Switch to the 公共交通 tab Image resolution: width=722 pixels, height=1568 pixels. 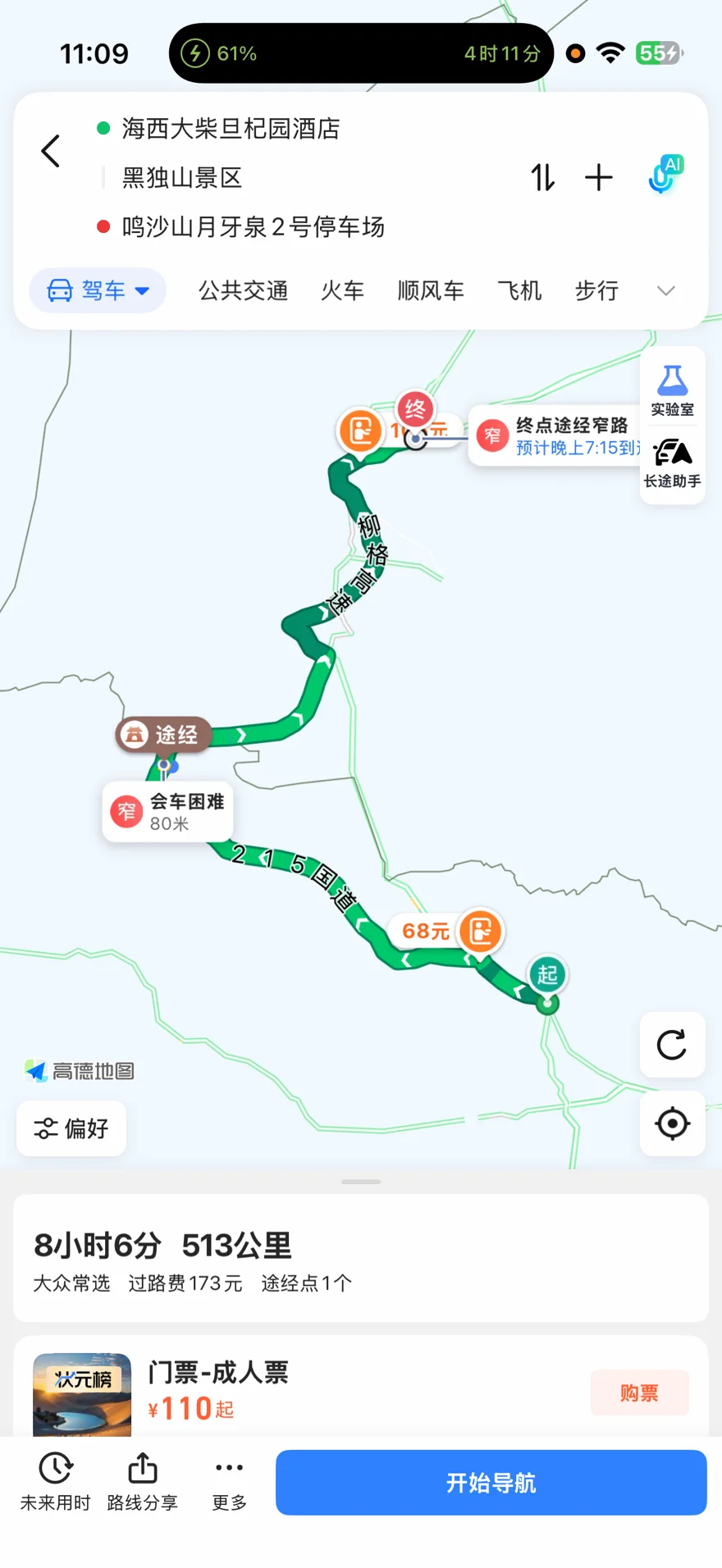244,290
